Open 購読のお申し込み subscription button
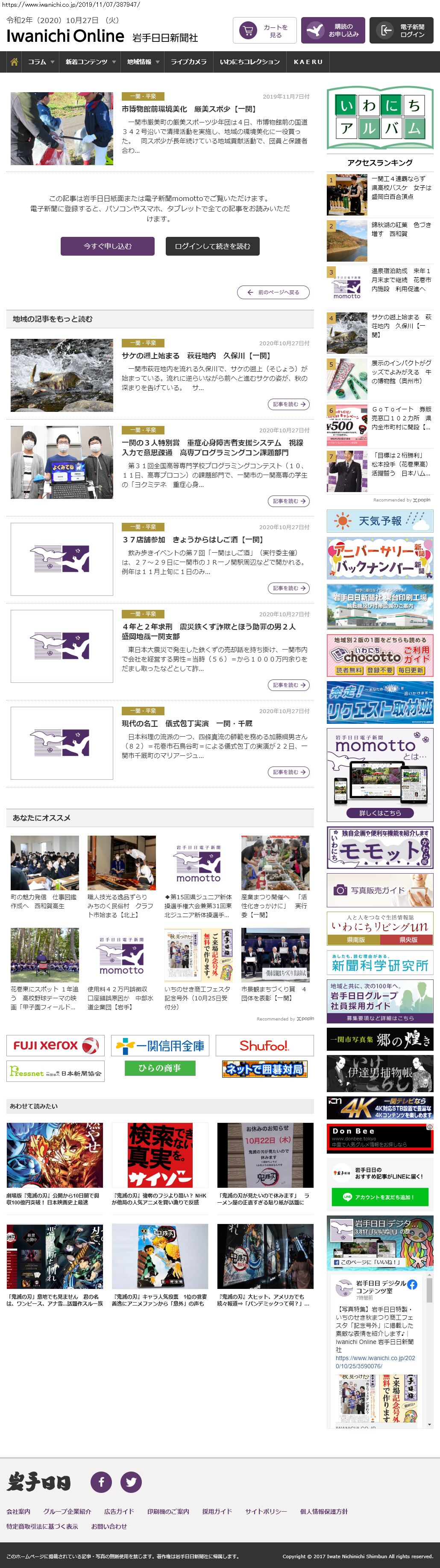The width and height of the screenshot is (440, 1568). click(333, 30)
